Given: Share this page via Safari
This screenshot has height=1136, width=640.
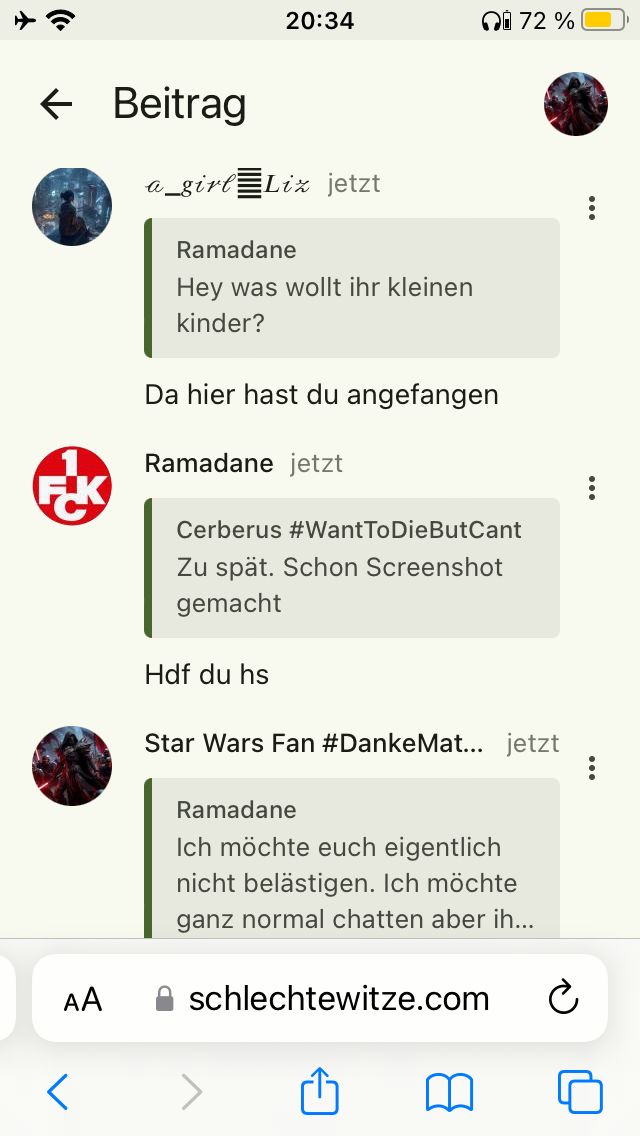Looking at the screenshot, I should point(320,1090).
